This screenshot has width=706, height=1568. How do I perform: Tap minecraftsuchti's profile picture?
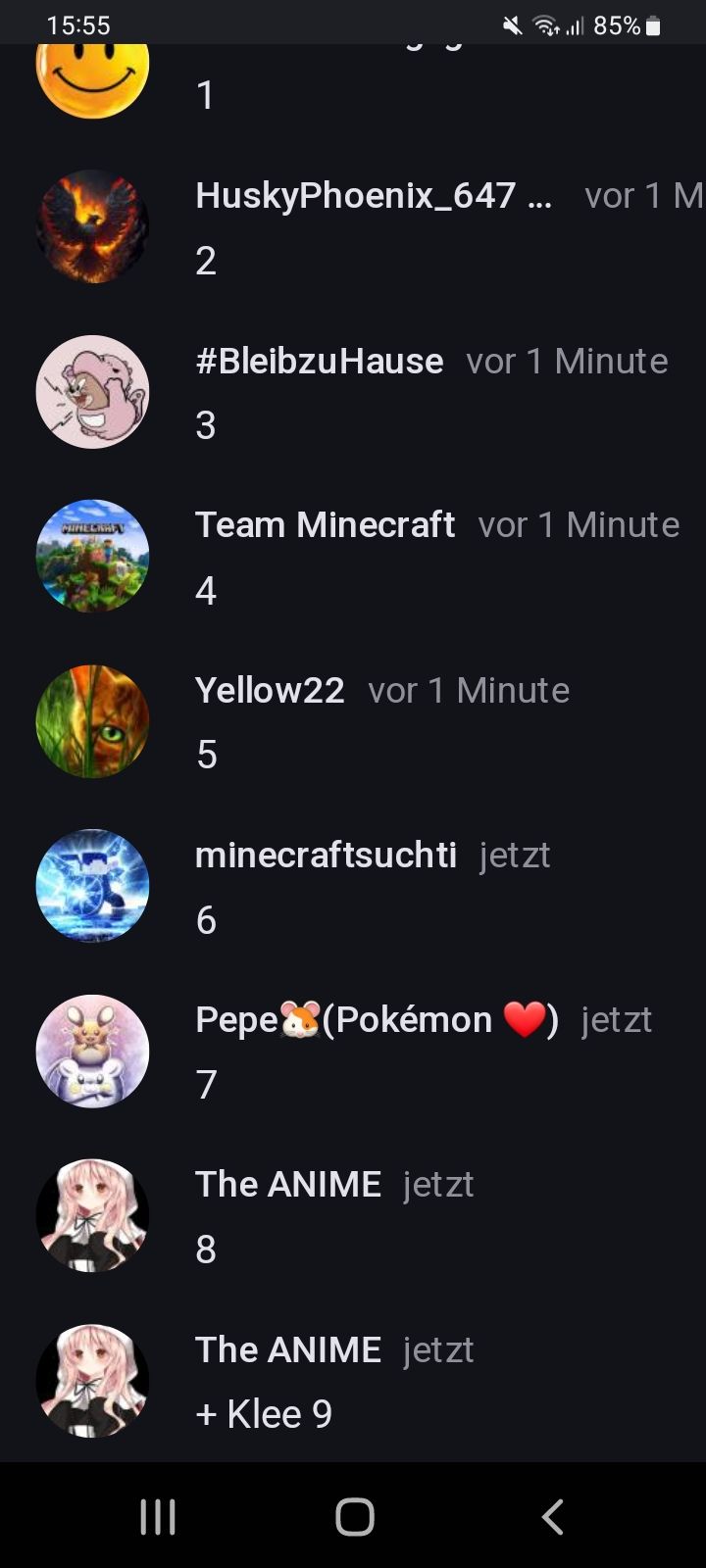92,886
